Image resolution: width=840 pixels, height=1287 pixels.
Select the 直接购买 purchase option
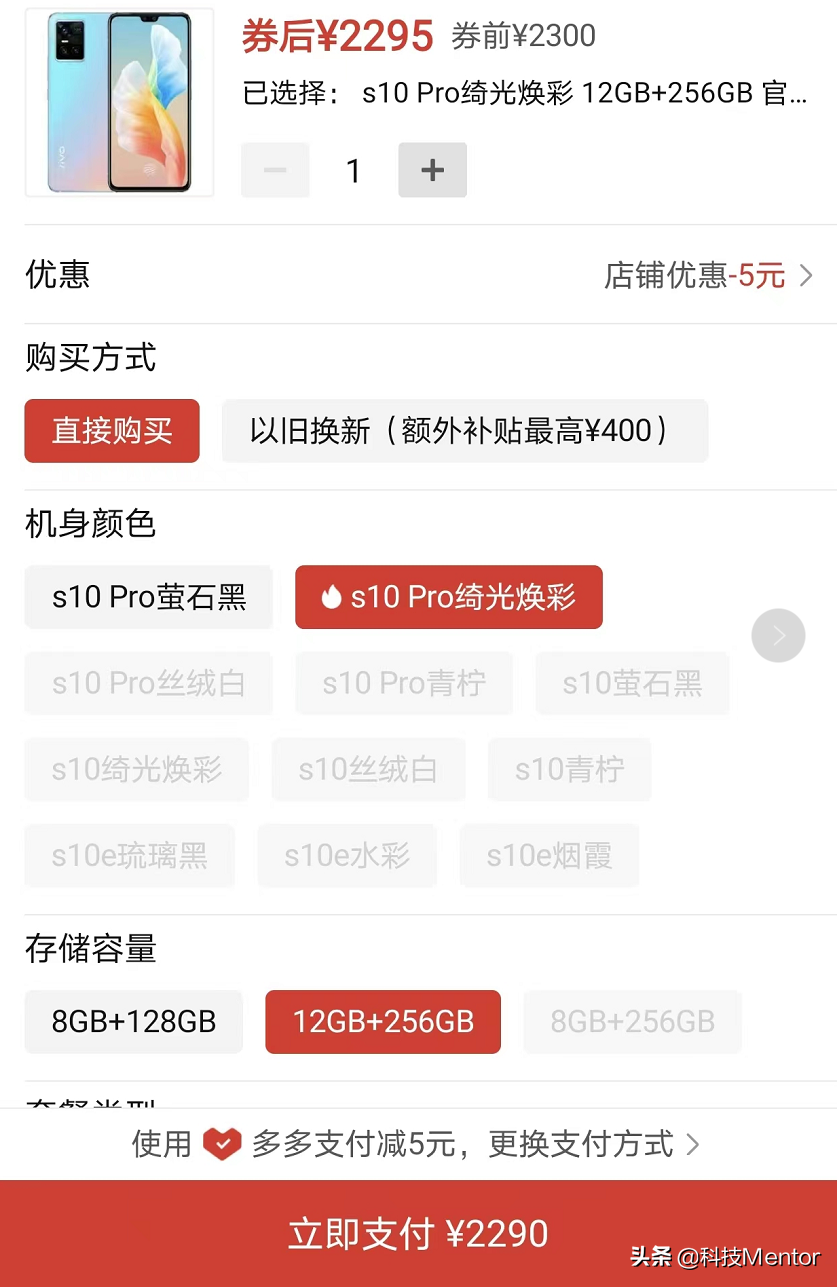pos(111,431)
